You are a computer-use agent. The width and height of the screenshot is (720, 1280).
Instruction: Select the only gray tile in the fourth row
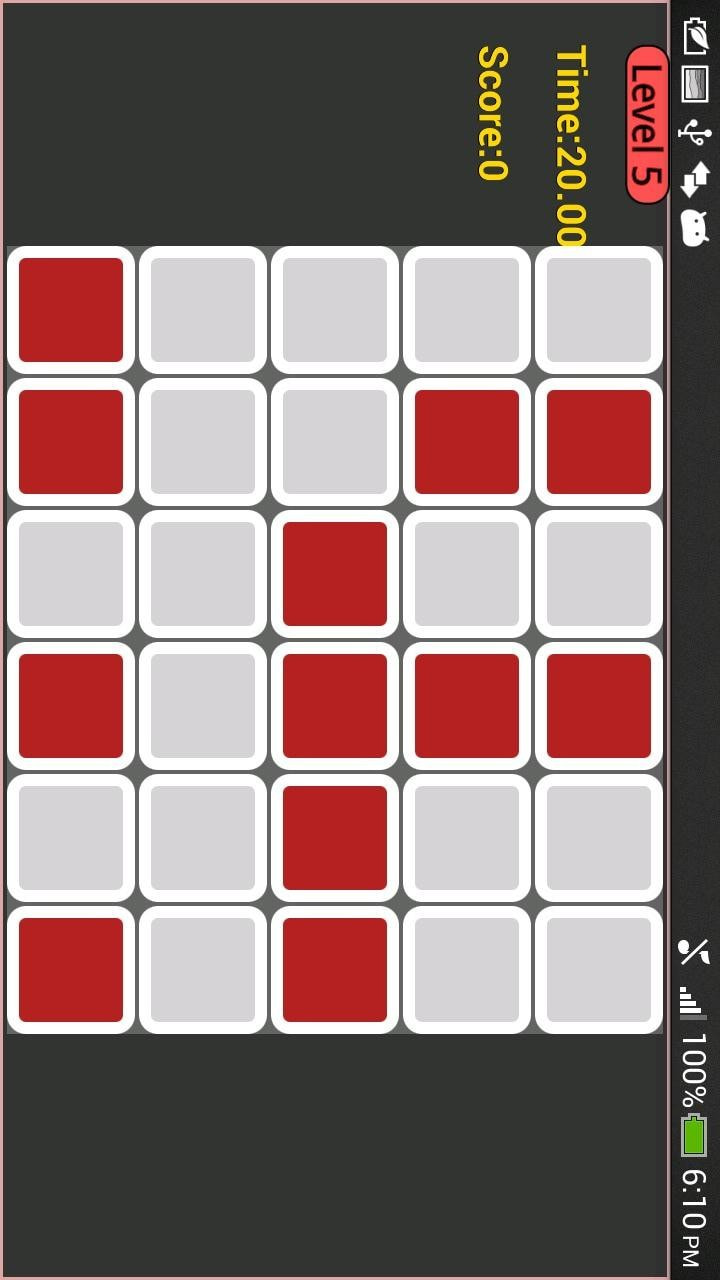pos(203,706)
